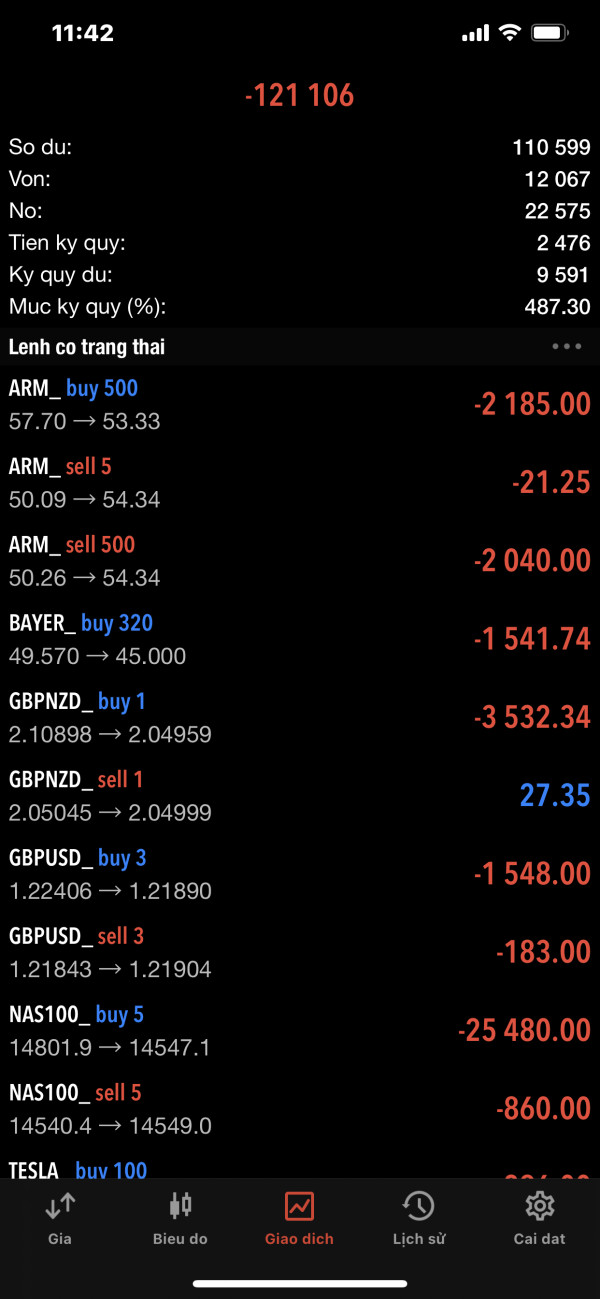
Task: Open the GBPNZD_ buy 1 position
Action: (300, 717)
